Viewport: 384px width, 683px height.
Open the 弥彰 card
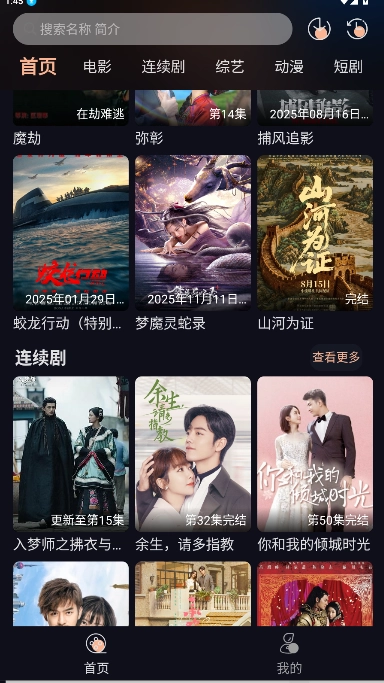click(x=193, y=108)
